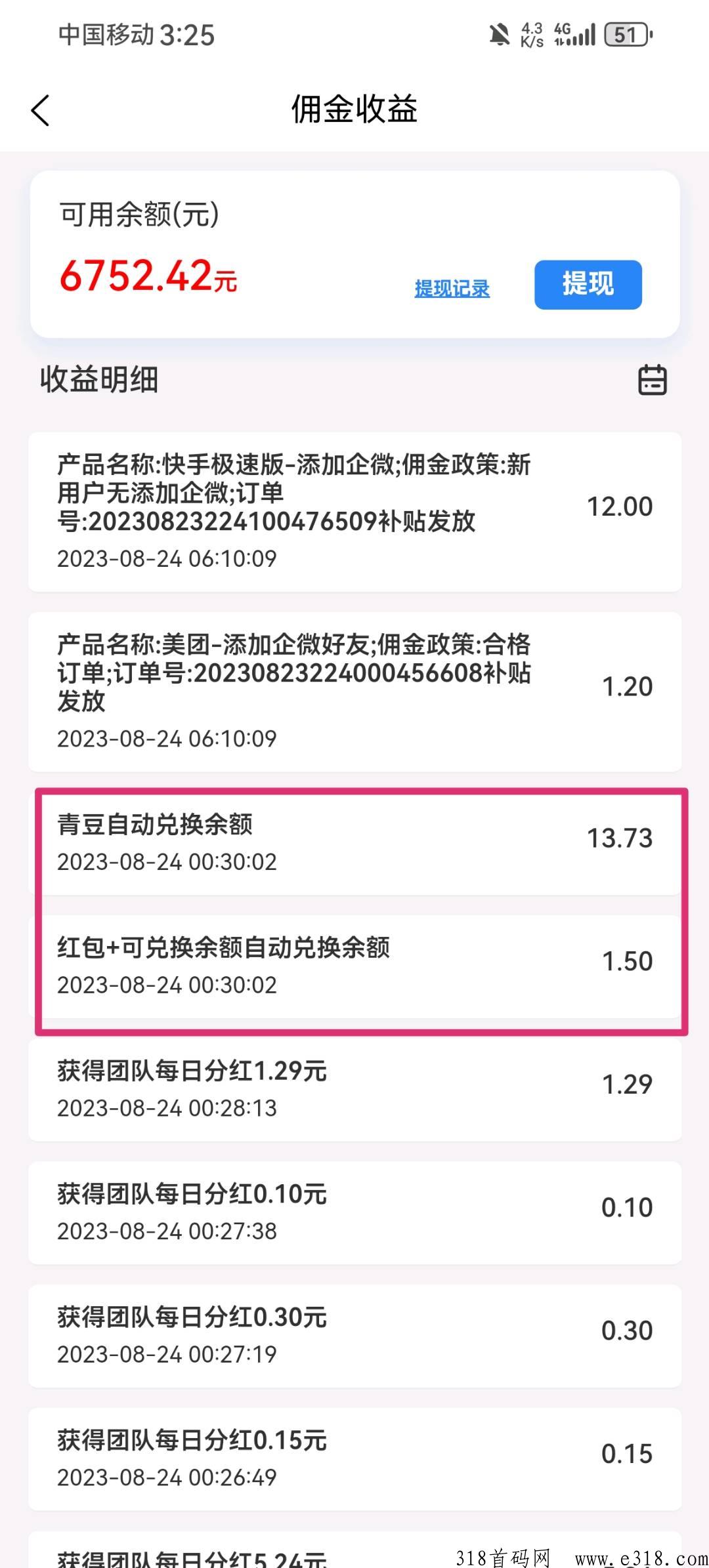Tap the network speed indicator 4.3 K/s
Screen dimensions: 709x1568
pyautogui.click(x=532, y=33)
